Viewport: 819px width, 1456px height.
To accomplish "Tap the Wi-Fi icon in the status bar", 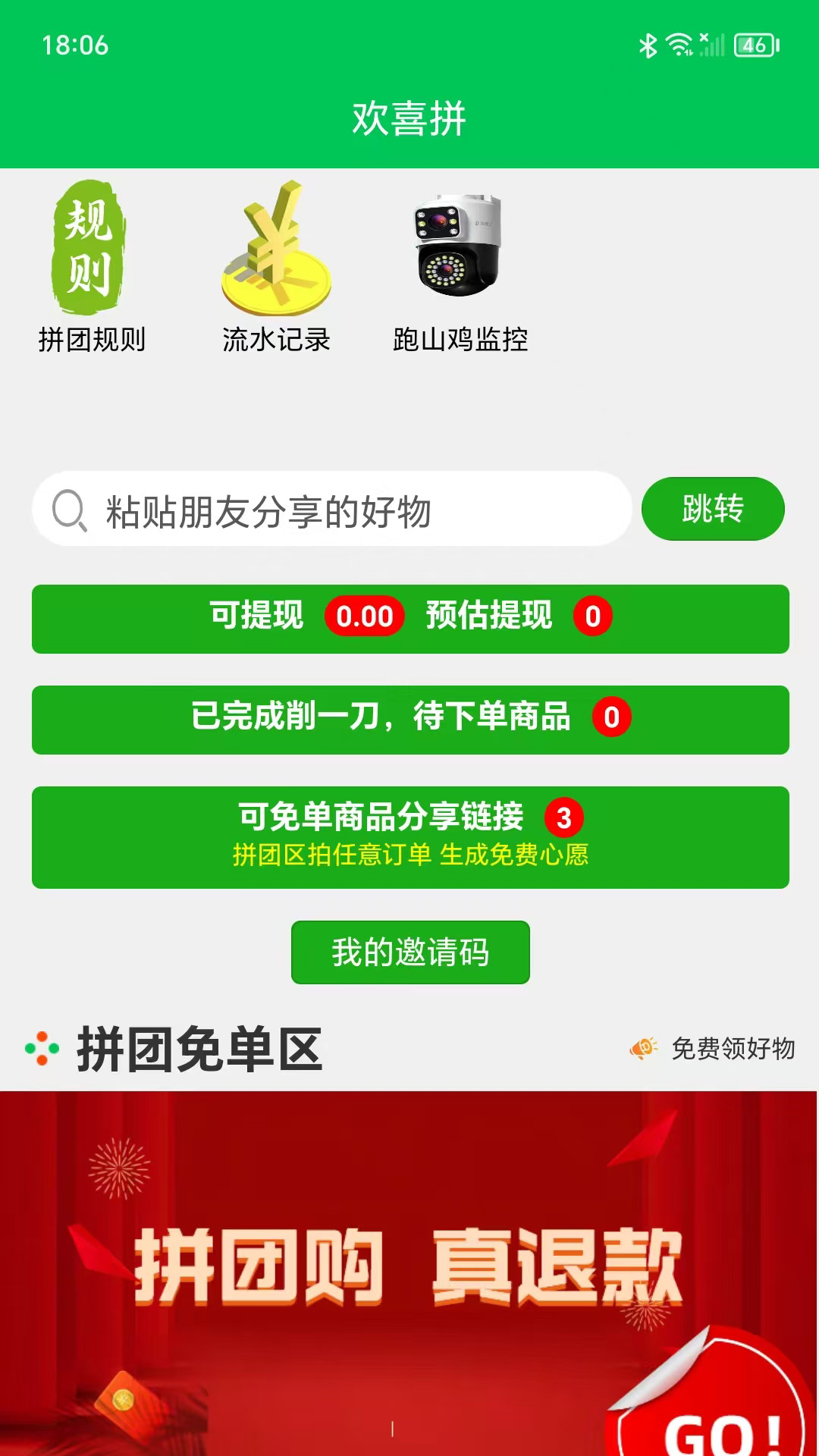I will click(x=679, y=44).
